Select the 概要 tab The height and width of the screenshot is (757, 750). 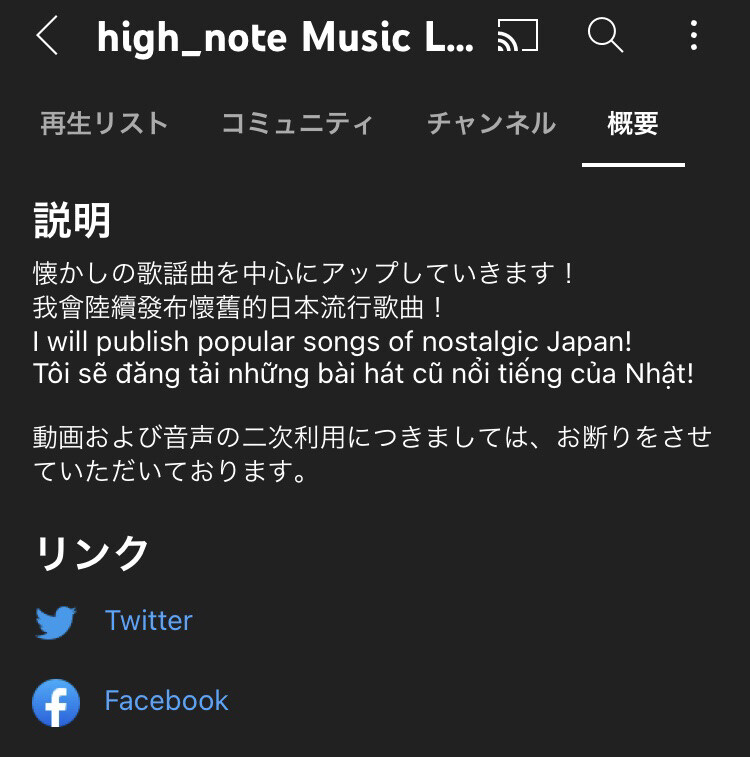[631, 122]
